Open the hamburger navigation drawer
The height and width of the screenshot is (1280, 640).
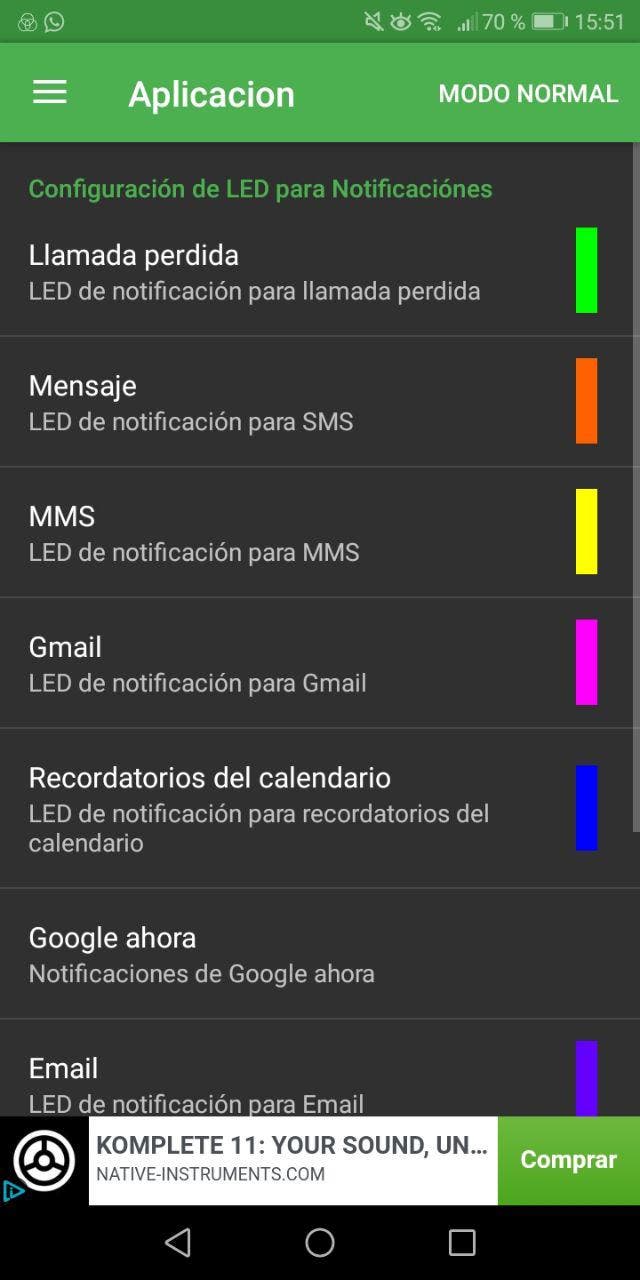click(49, 93)
